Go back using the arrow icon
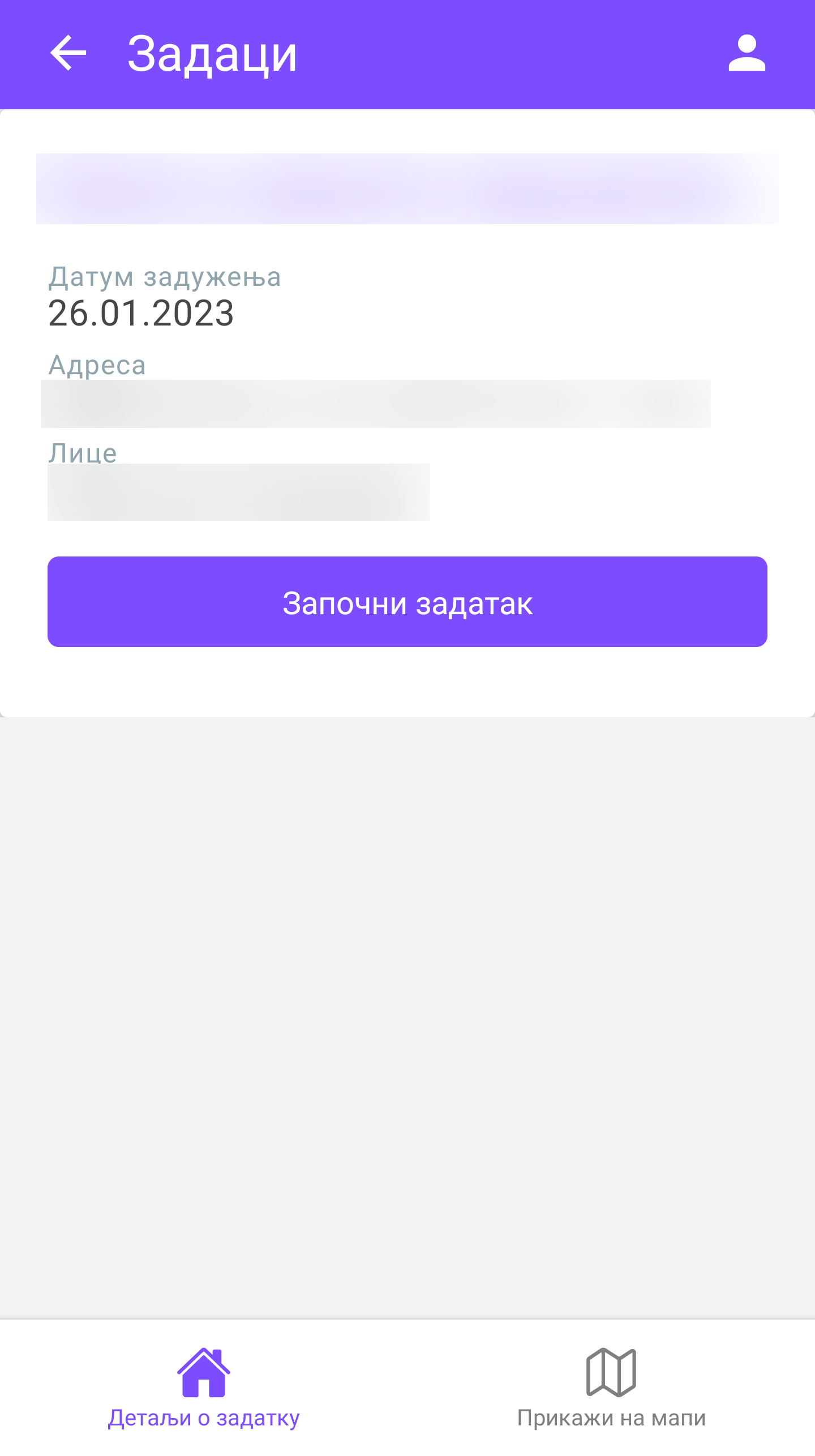 point(68,53)
